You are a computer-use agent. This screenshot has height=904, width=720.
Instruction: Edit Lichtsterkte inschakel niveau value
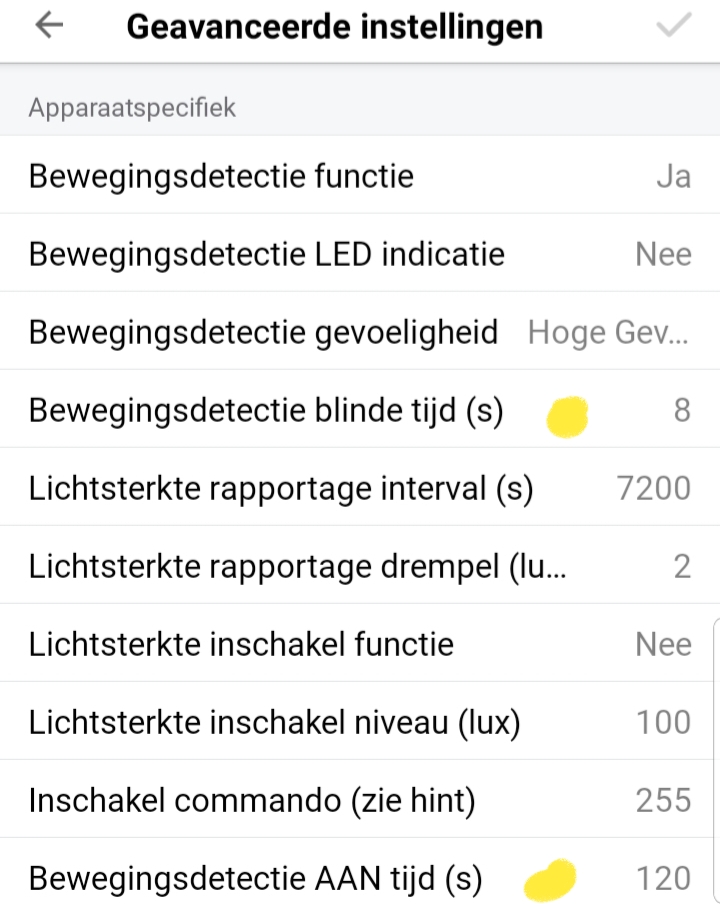[360, 722]
